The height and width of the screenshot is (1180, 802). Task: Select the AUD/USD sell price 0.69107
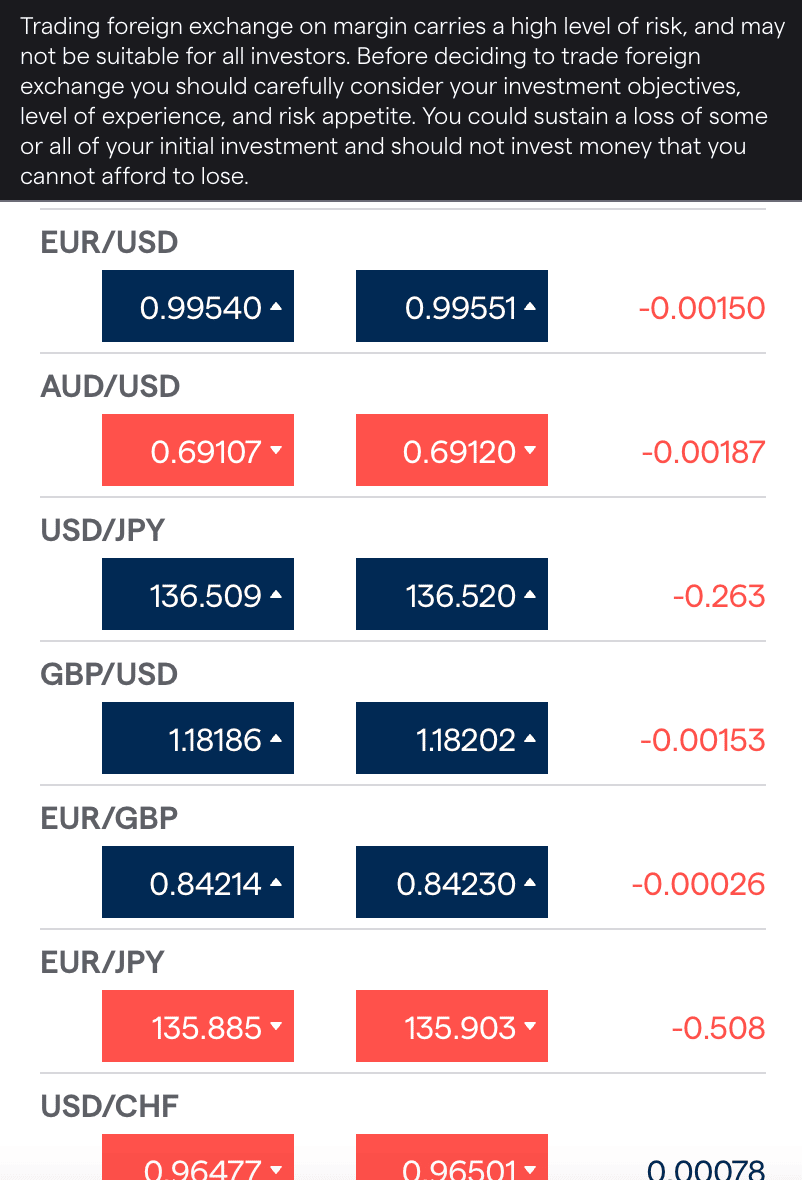coord(197,450)
